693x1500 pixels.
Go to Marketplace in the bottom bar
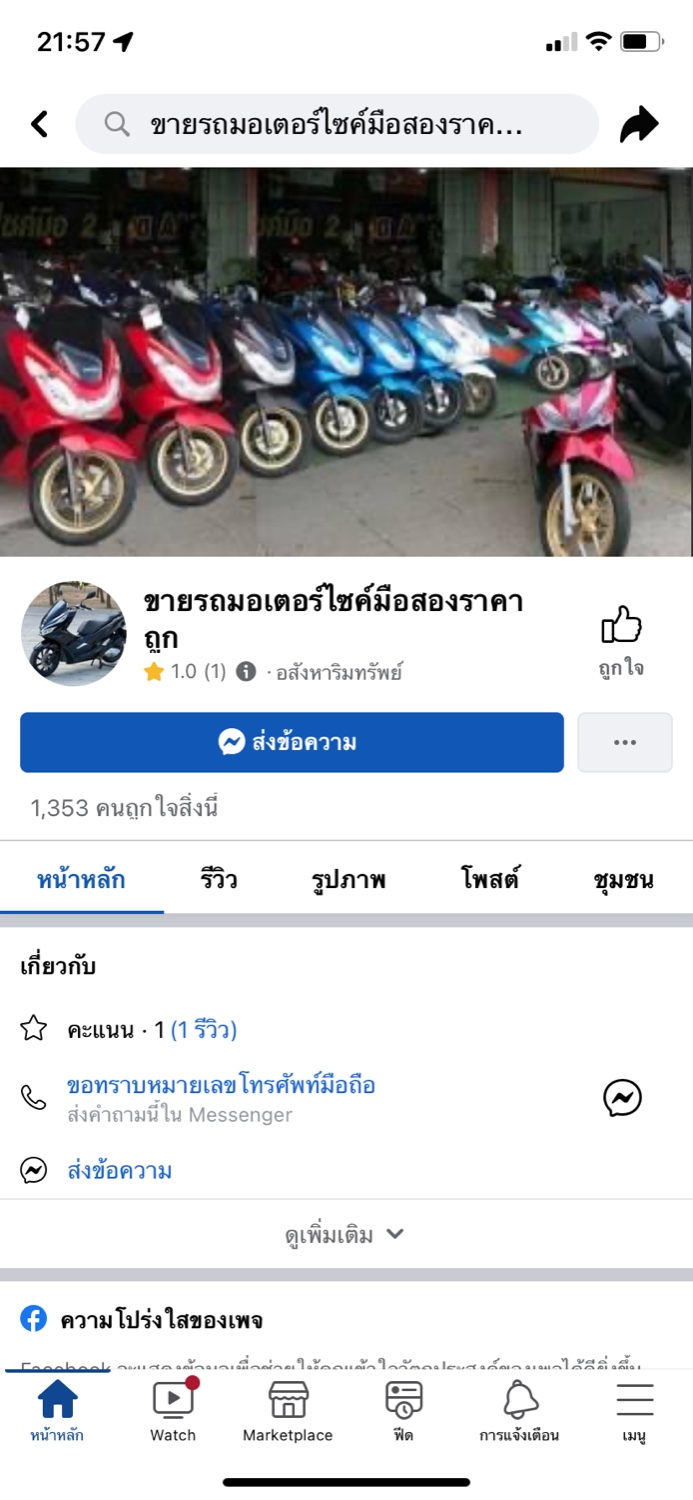[x=288, y=1410]
